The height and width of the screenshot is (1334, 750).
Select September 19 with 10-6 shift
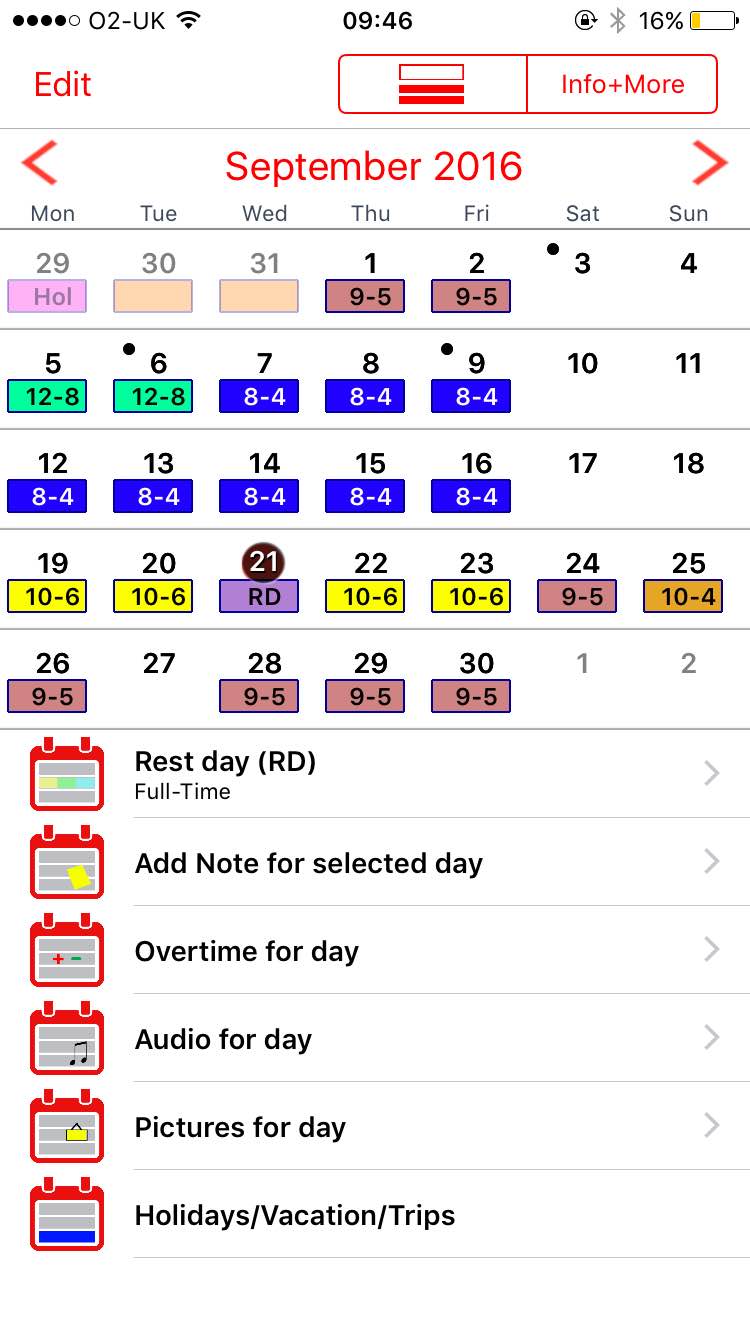(53, 581)
